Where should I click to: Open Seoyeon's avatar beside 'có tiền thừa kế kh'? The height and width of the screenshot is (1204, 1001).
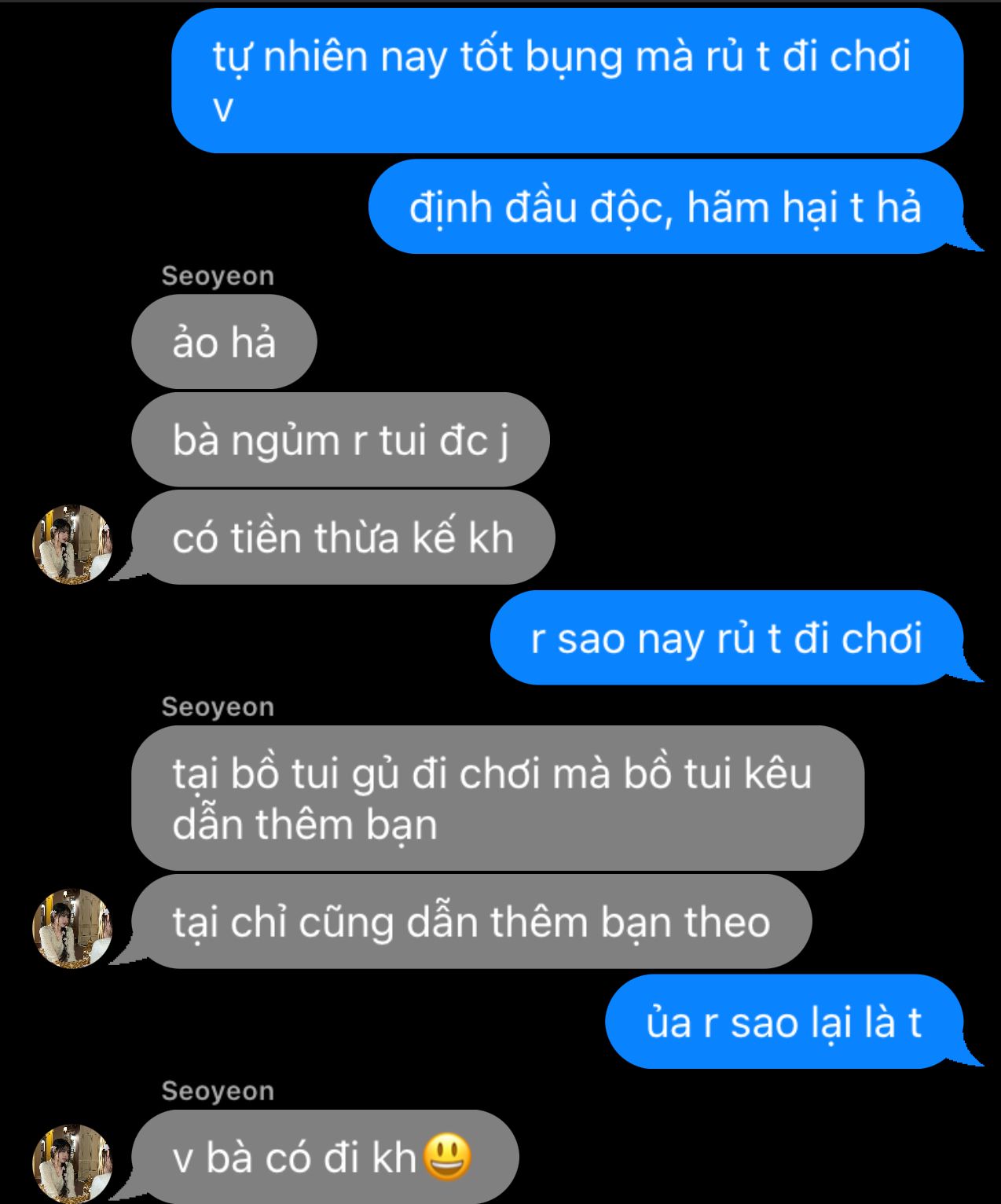(x=71, y=544)
